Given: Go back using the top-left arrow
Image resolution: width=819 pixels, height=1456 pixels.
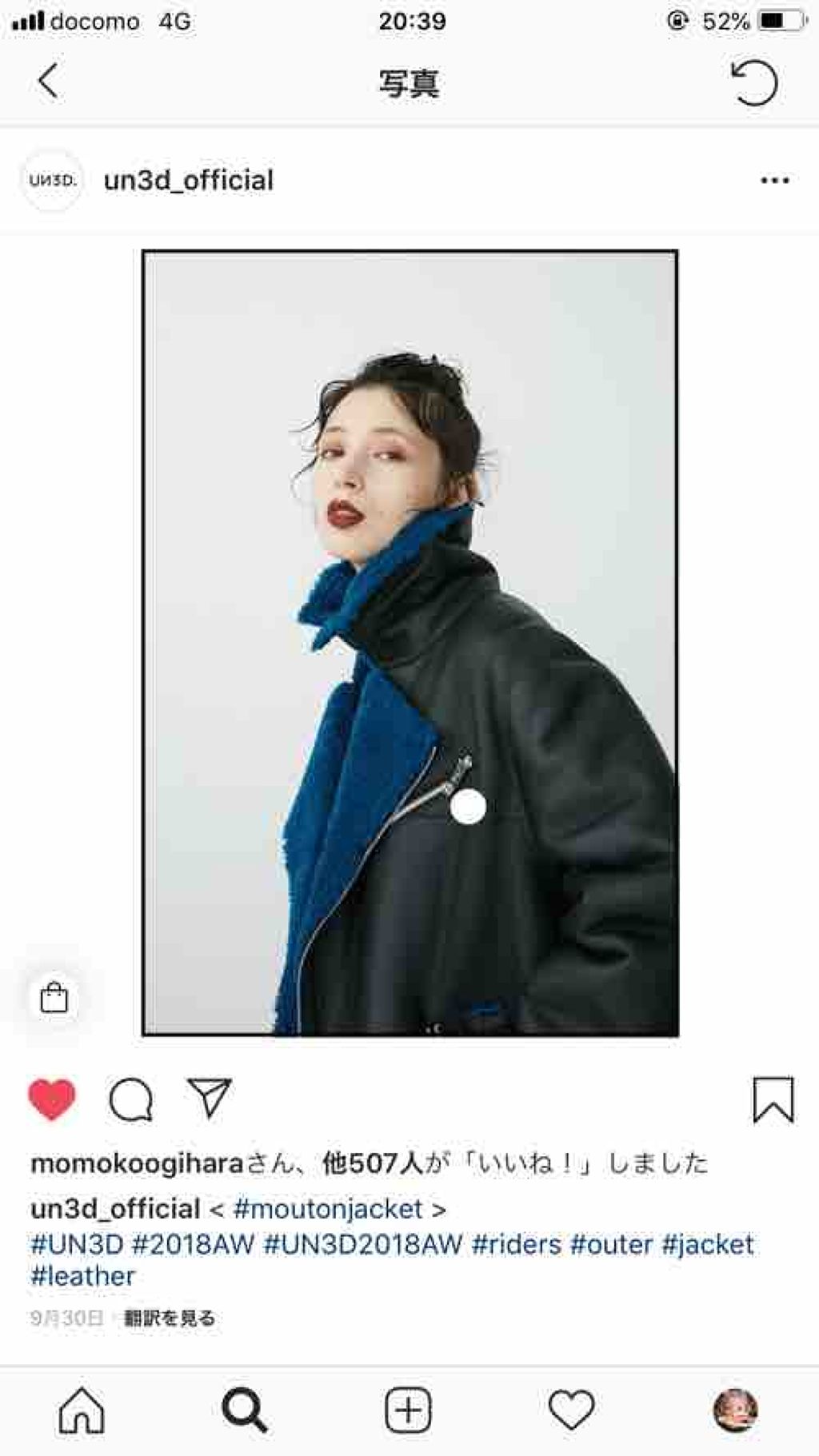Looking at the screenshot, I should (x=49, y=82).
